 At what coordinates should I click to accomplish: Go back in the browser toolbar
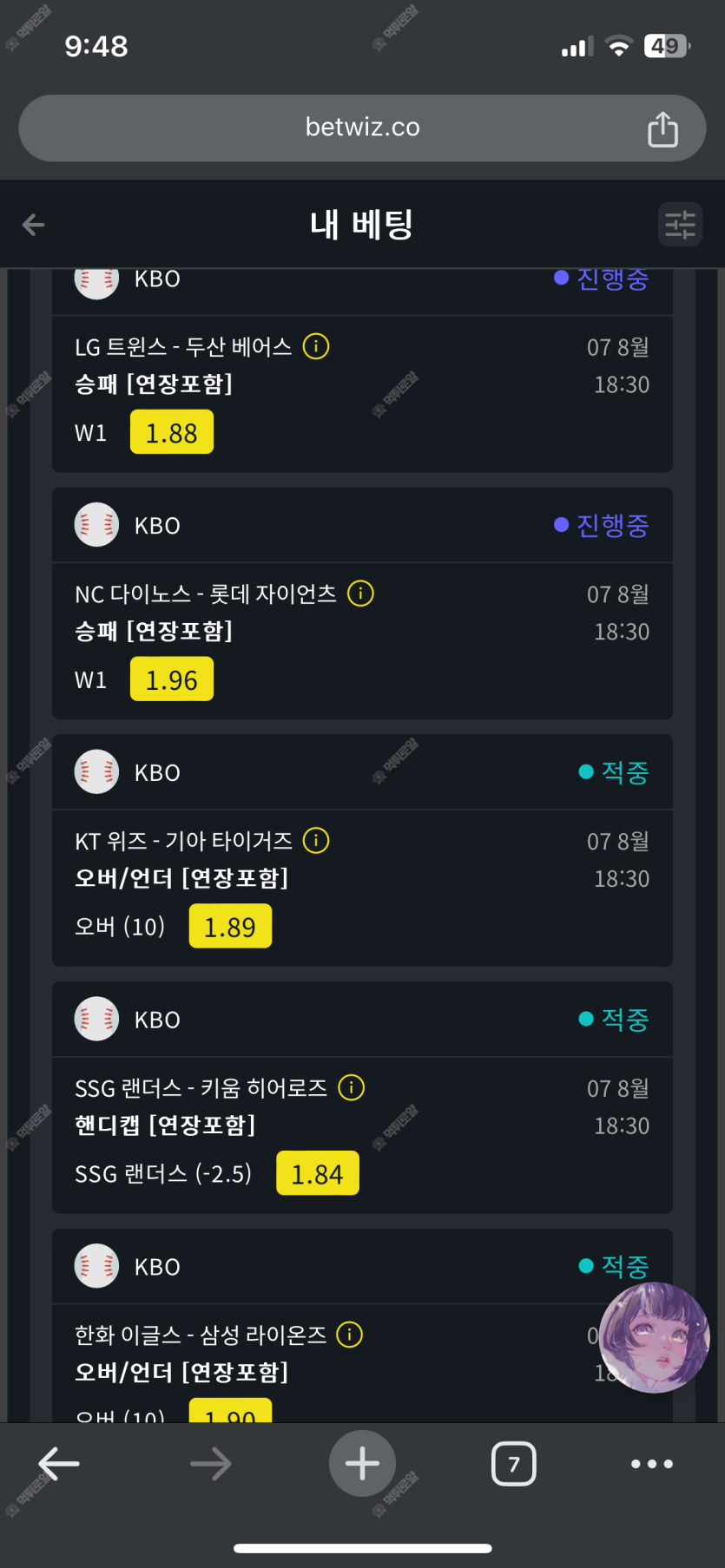[59, 1464]
